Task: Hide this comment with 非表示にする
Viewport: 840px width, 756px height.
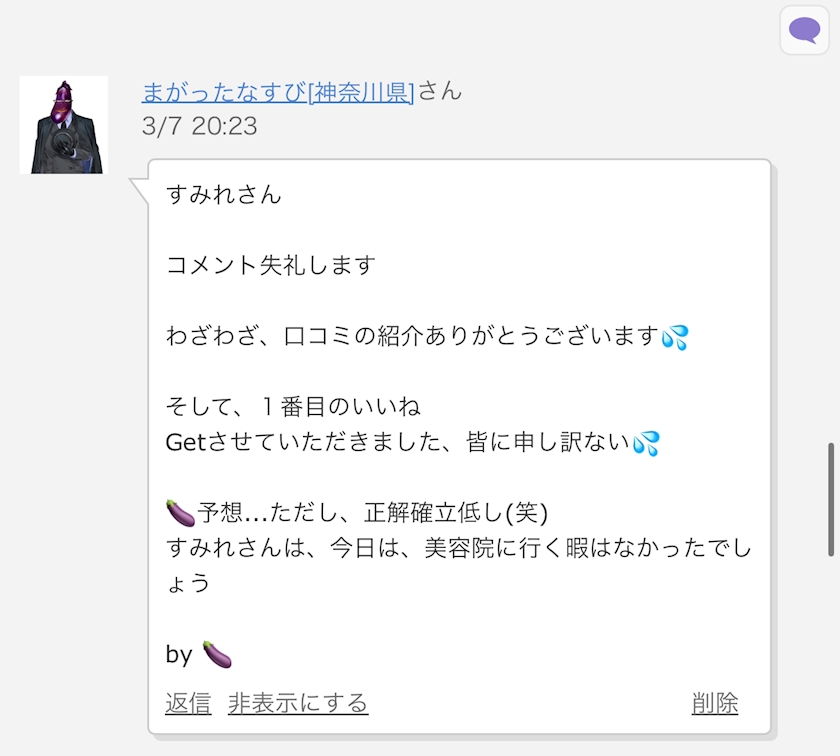Action: click(298, 703)
